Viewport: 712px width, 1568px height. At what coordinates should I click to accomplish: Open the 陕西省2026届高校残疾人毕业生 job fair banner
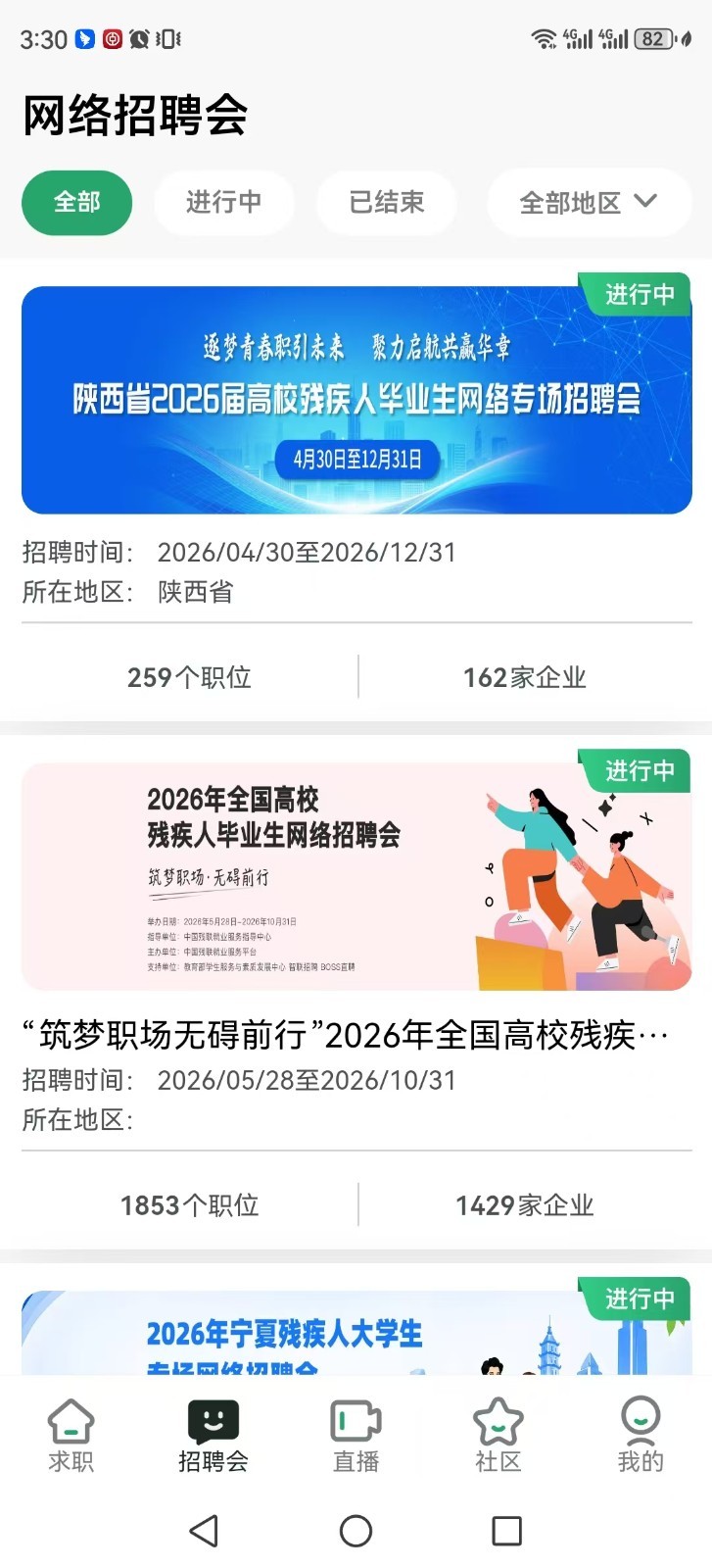(x=356, y=400)
